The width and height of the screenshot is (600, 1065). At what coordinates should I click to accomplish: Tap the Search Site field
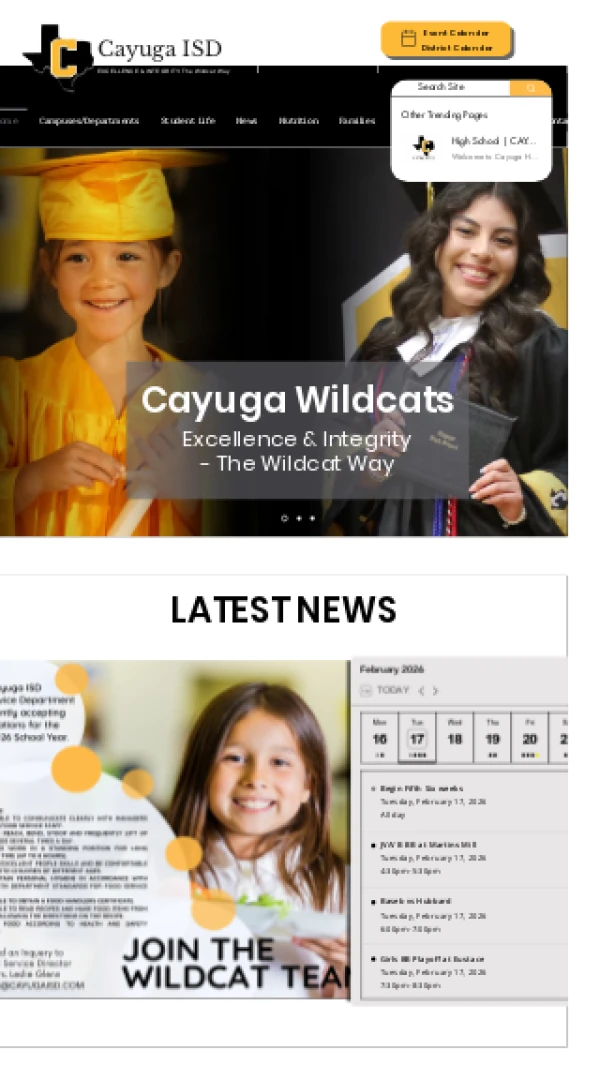coord(450,88)
